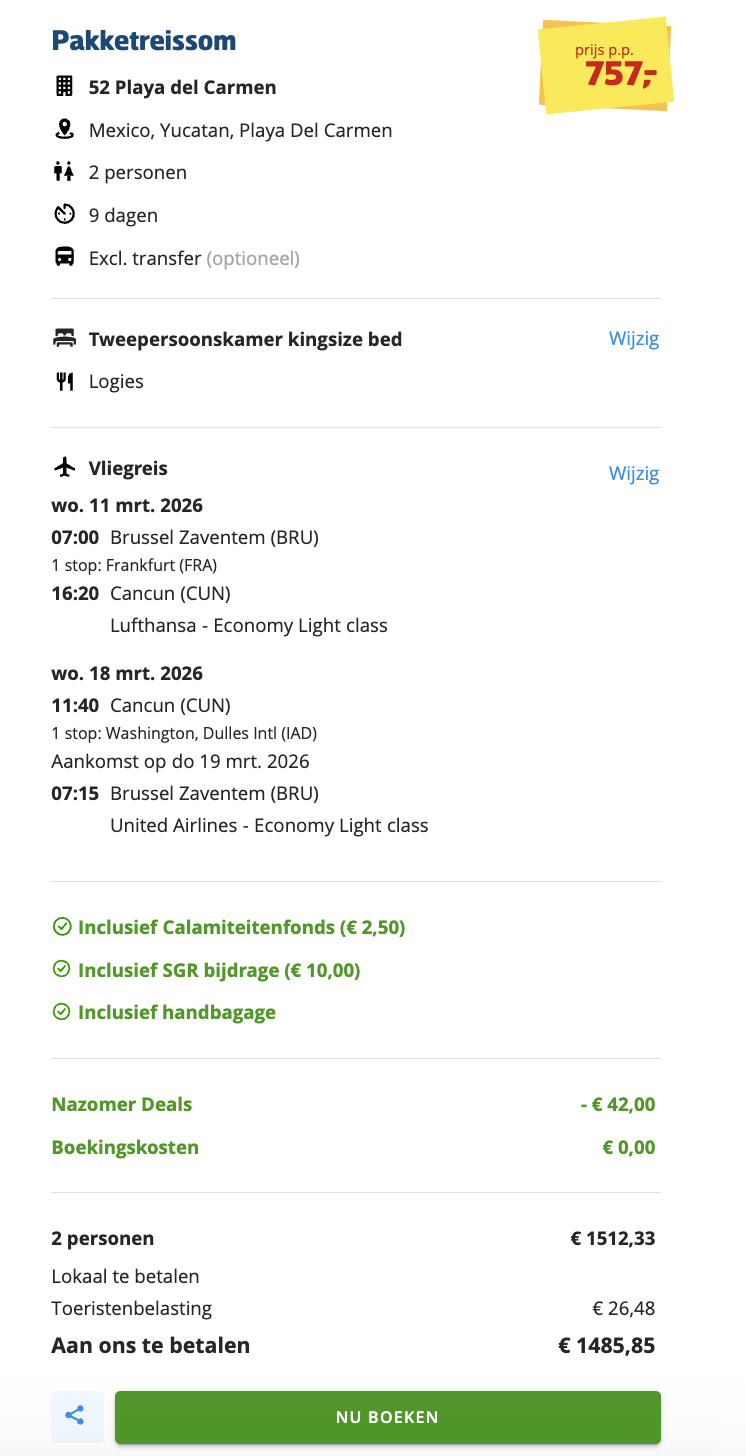The width and height of the screenshot is (746, 1456).
Task: Click the checkmark beside Inclusief SGR bijdrage
Action: tap(62, 970)
